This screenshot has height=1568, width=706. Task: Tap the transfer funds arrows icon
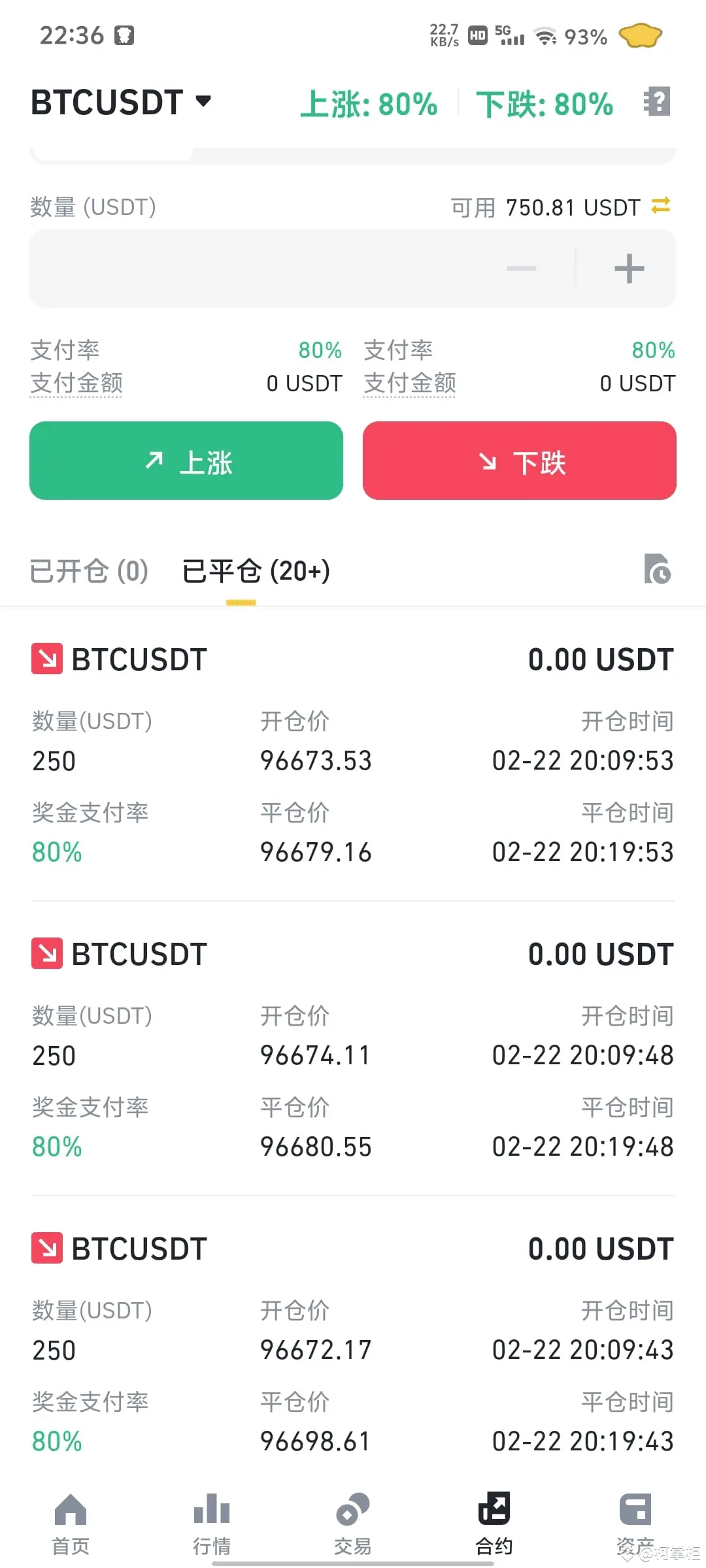661,206
